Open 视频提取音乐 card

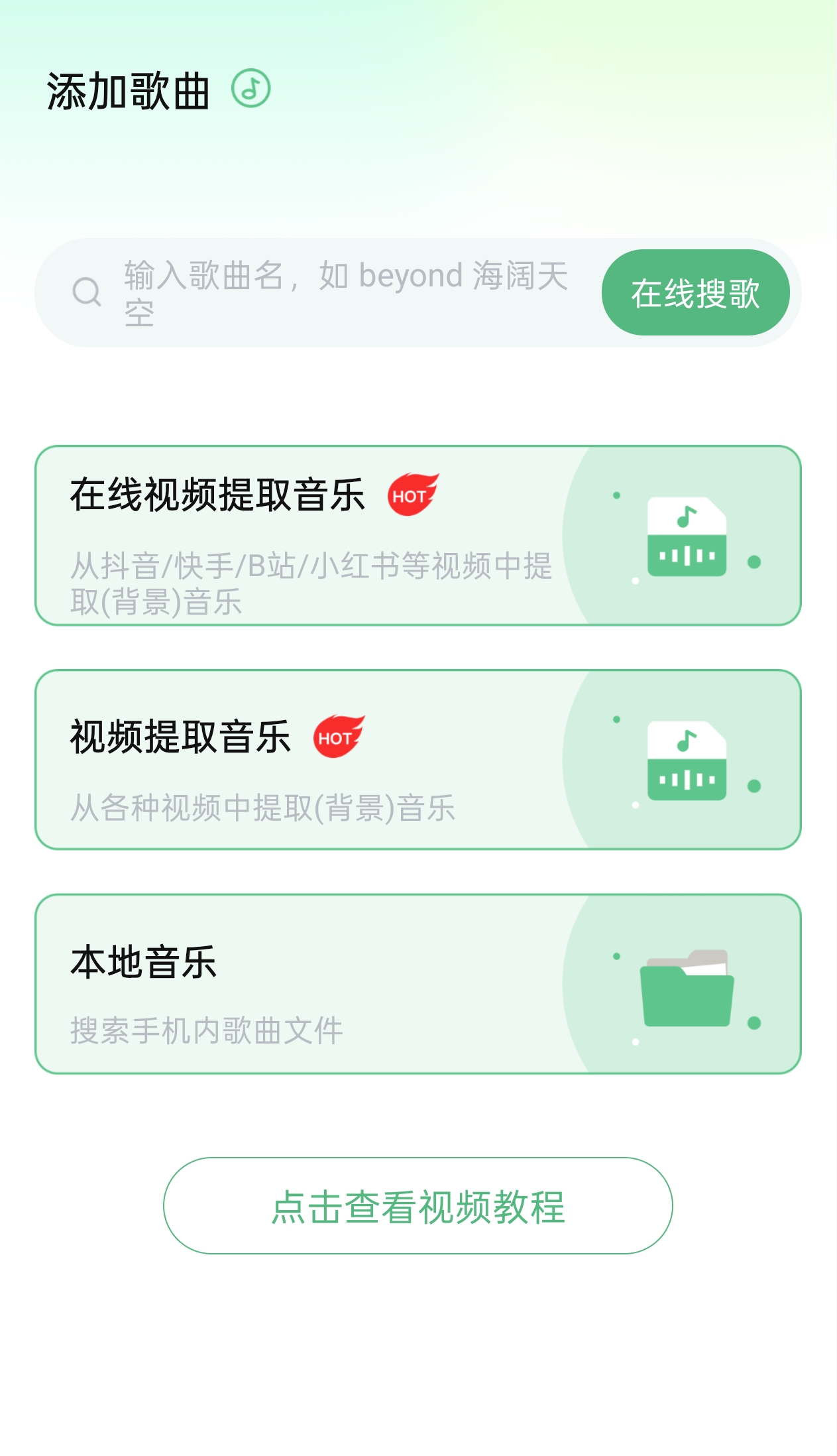click(418, 759)
